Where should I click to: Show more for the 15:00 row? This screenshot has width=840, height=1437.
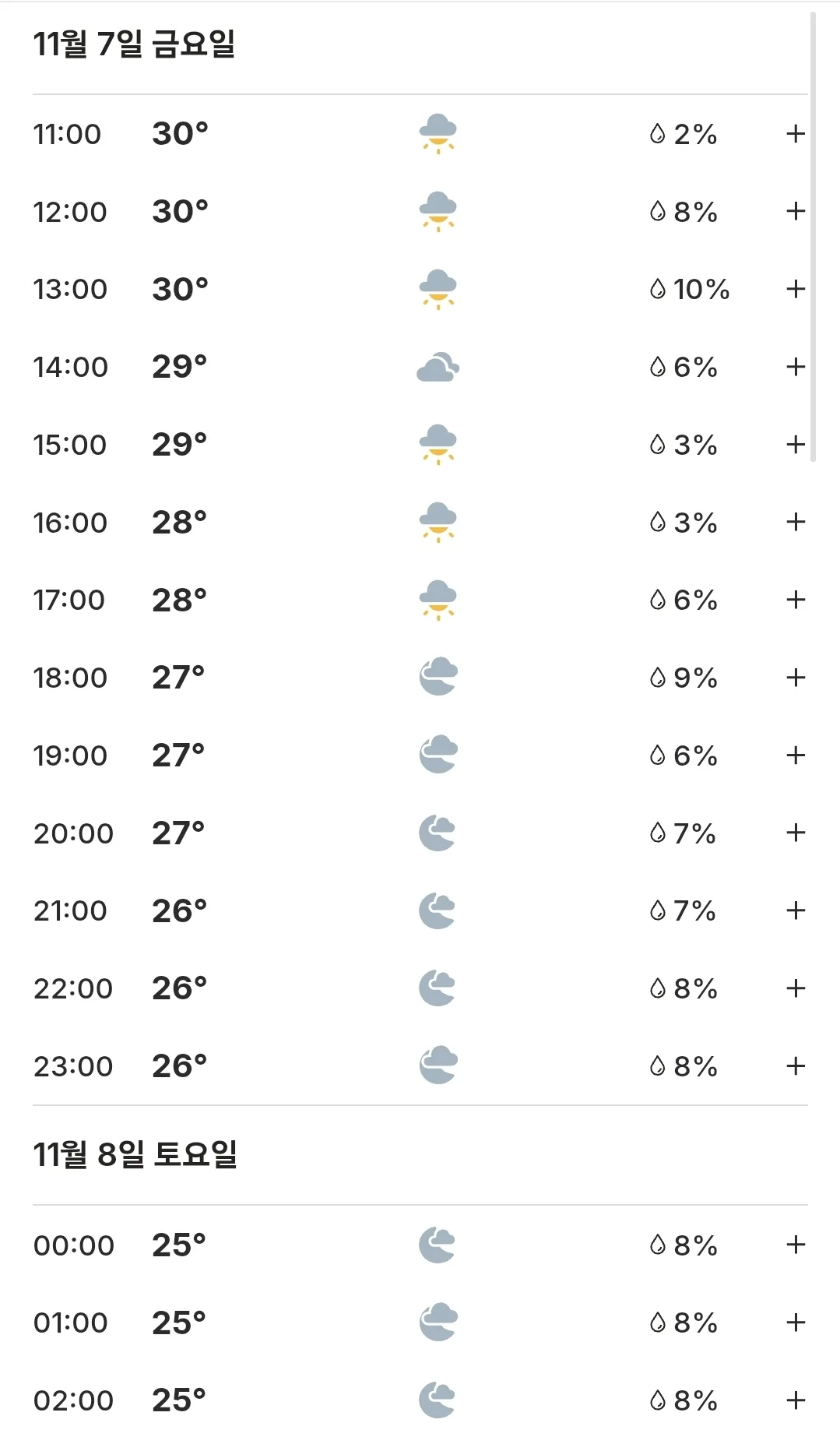[x=795, y=445]
